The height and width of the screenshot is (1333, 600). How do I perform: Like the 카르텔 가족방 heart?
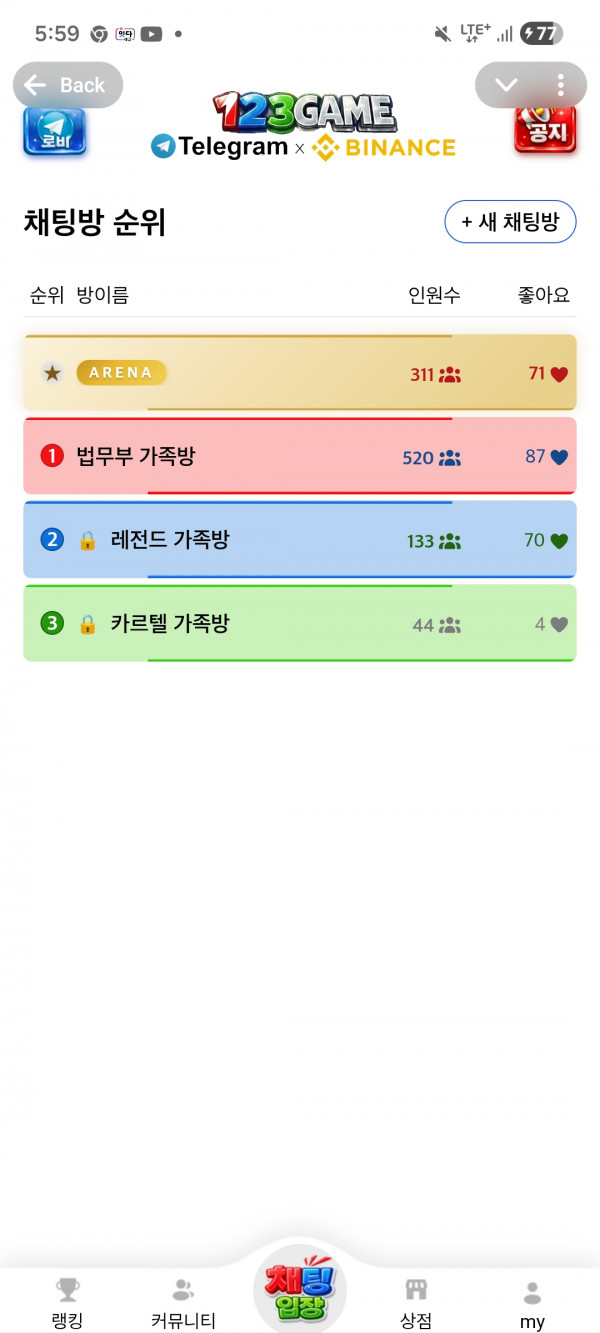coord(559,625)
